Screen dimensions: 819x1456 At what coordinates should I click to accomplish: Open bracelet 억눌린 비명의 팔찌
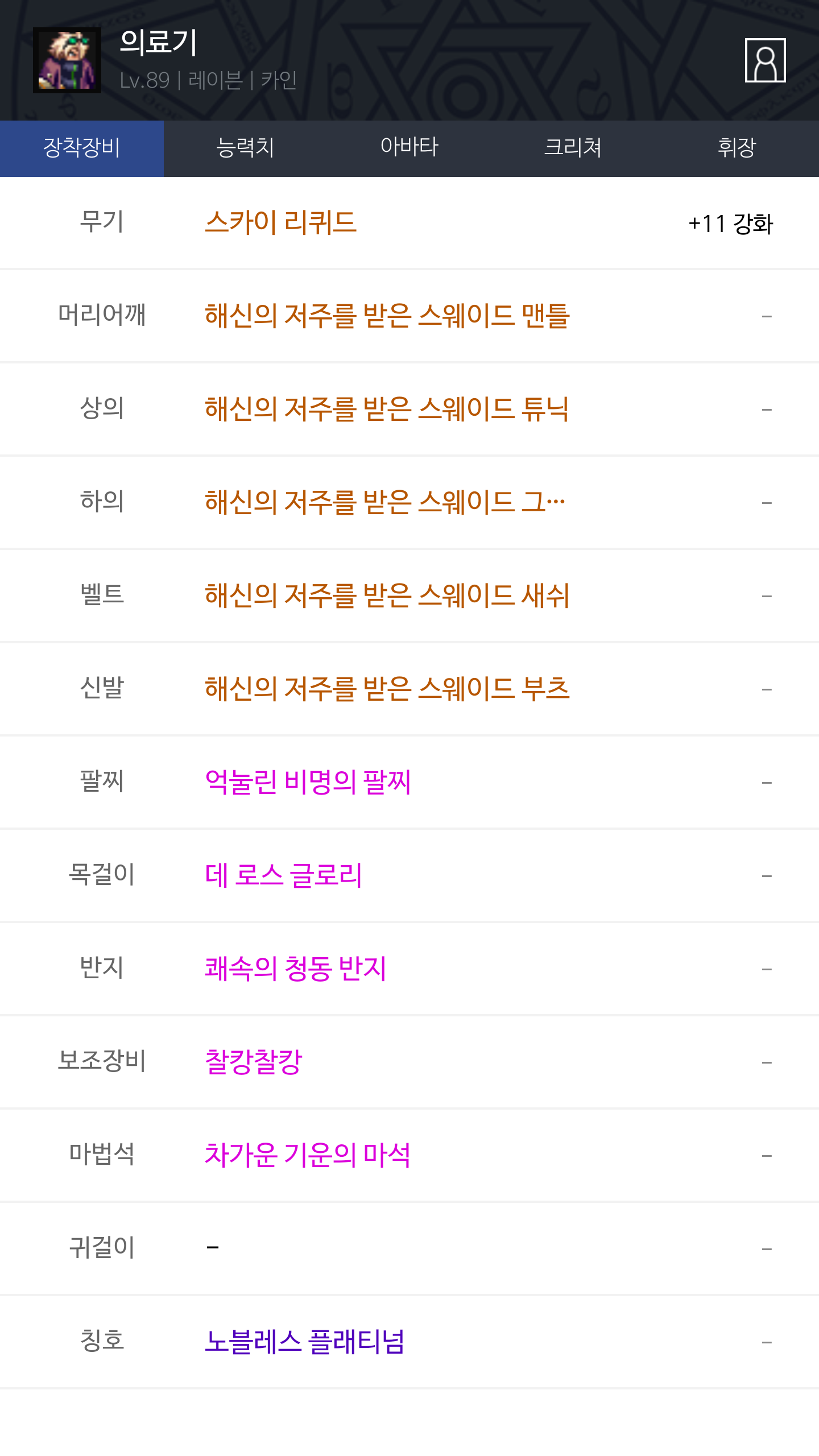(308, 782)
